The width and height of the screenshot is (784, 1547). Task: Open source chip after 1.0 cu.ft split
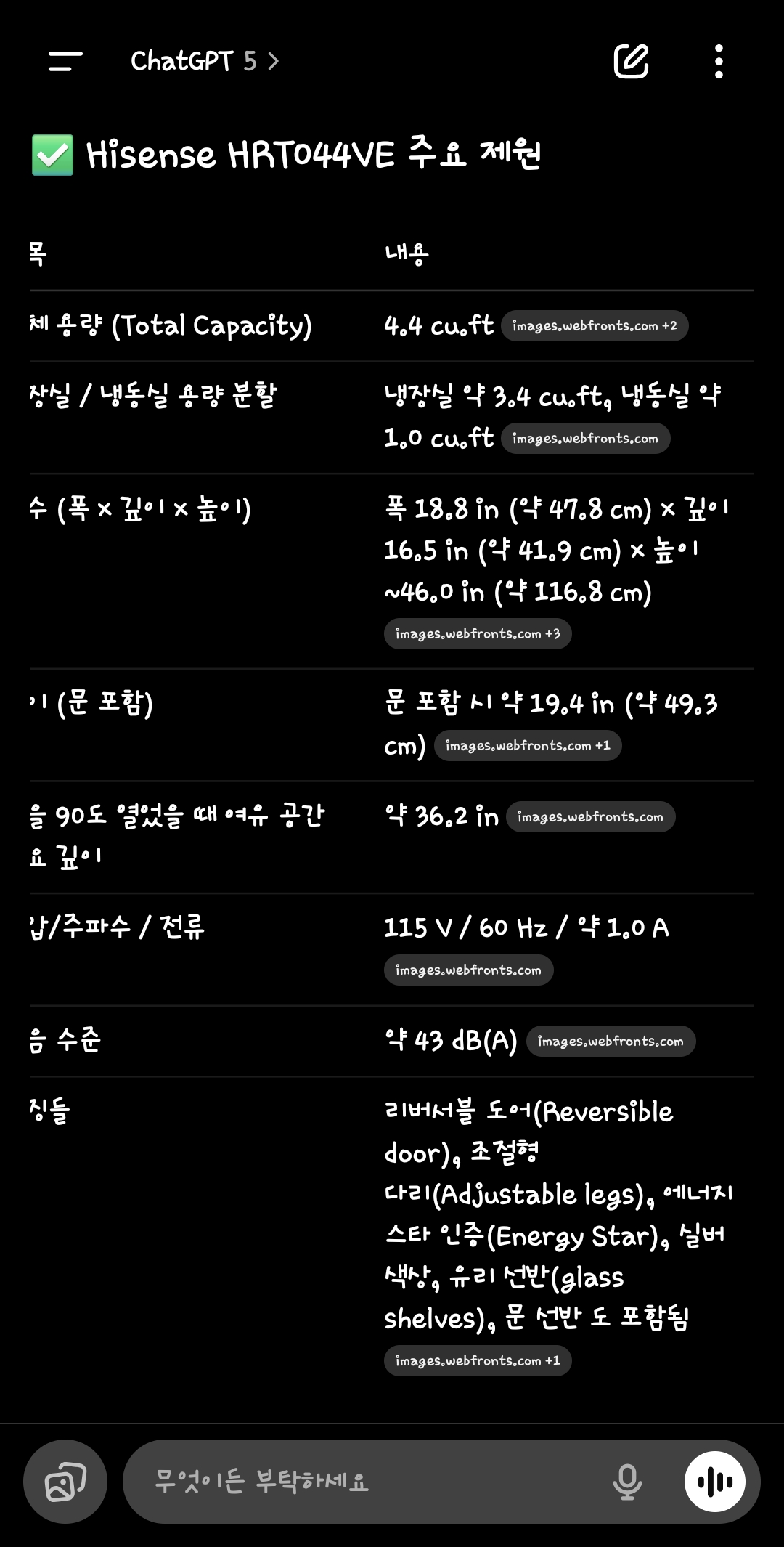(585, 439)
